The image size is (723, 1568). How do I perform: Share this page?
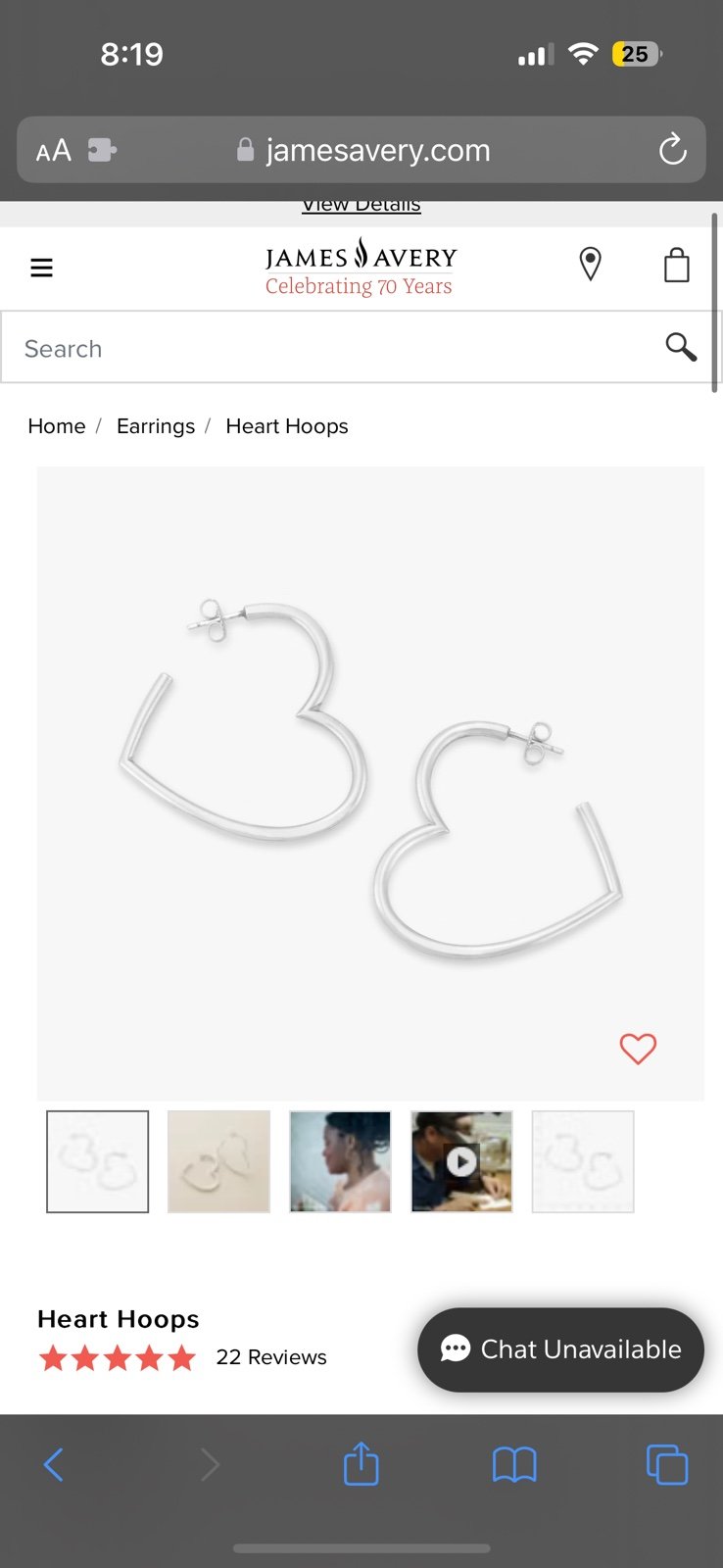[x=361, y=1464]
